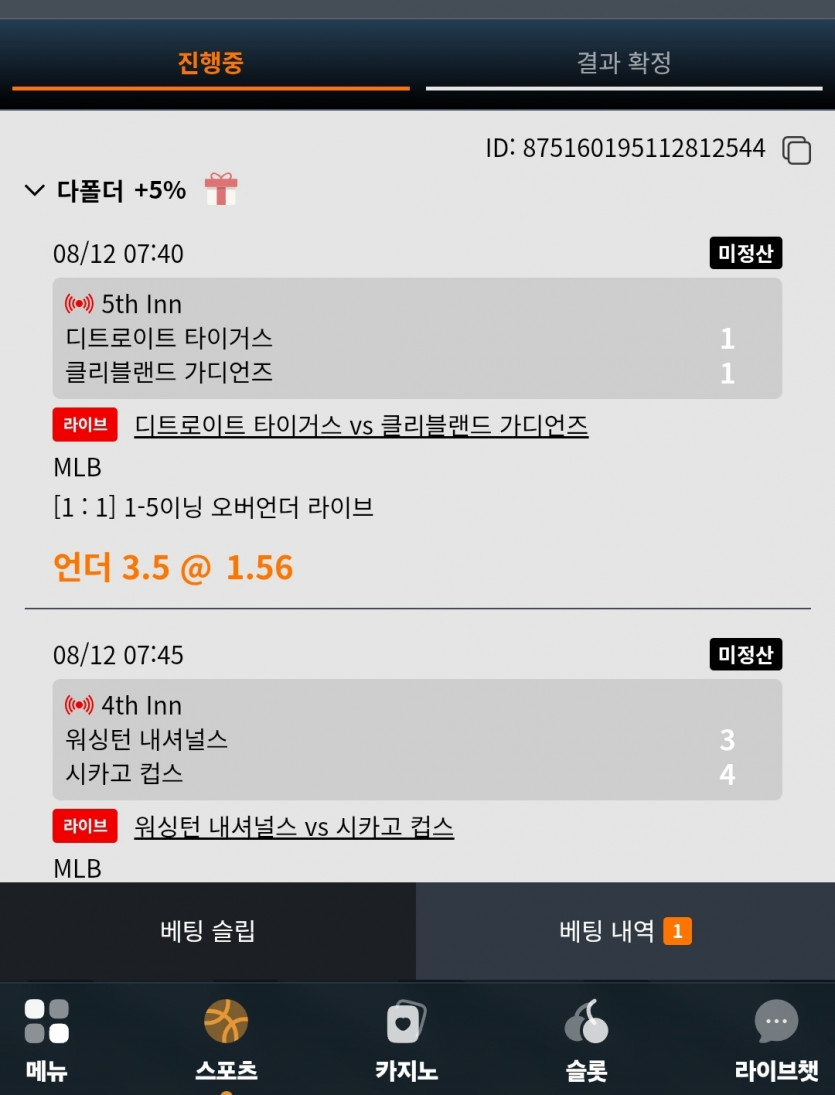Copy the bet ID number
Image resolution: width=835 pixels, height=1095 pixels.
click(796, 149)
